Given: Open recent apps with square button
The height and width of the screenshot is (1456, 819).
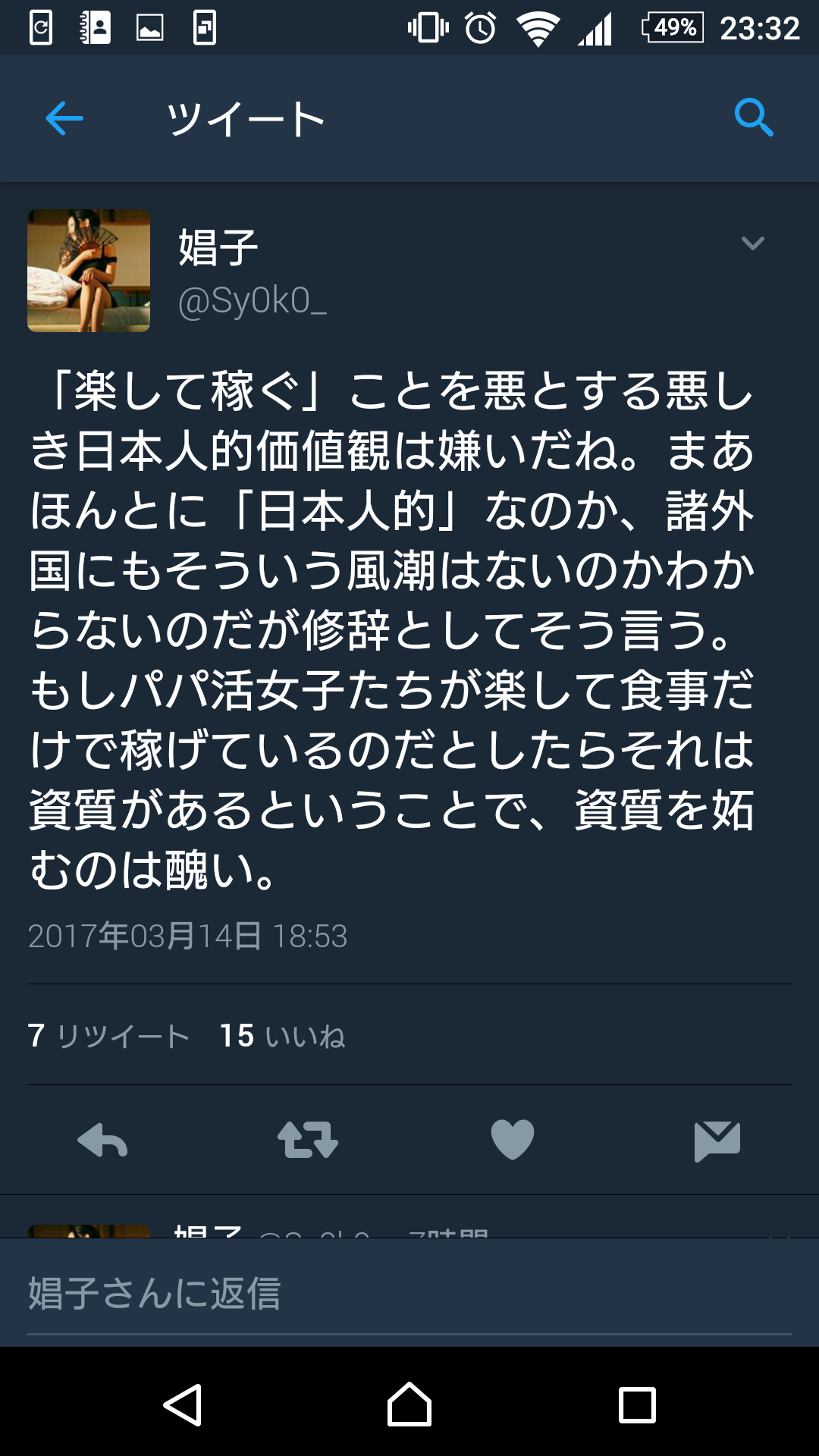Looking at the screenshot, I should pos(637,1404).
